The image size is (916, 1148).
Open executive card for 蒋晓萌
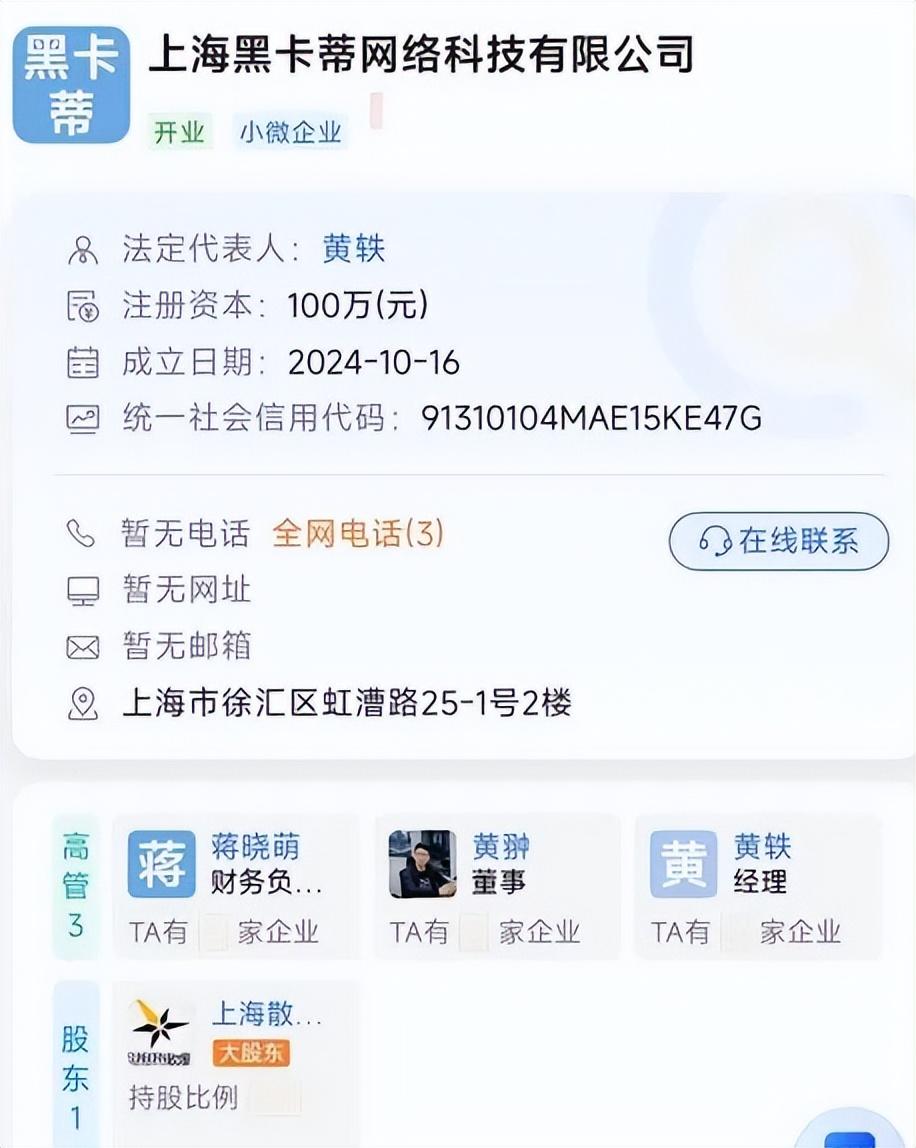click(236, 887)
